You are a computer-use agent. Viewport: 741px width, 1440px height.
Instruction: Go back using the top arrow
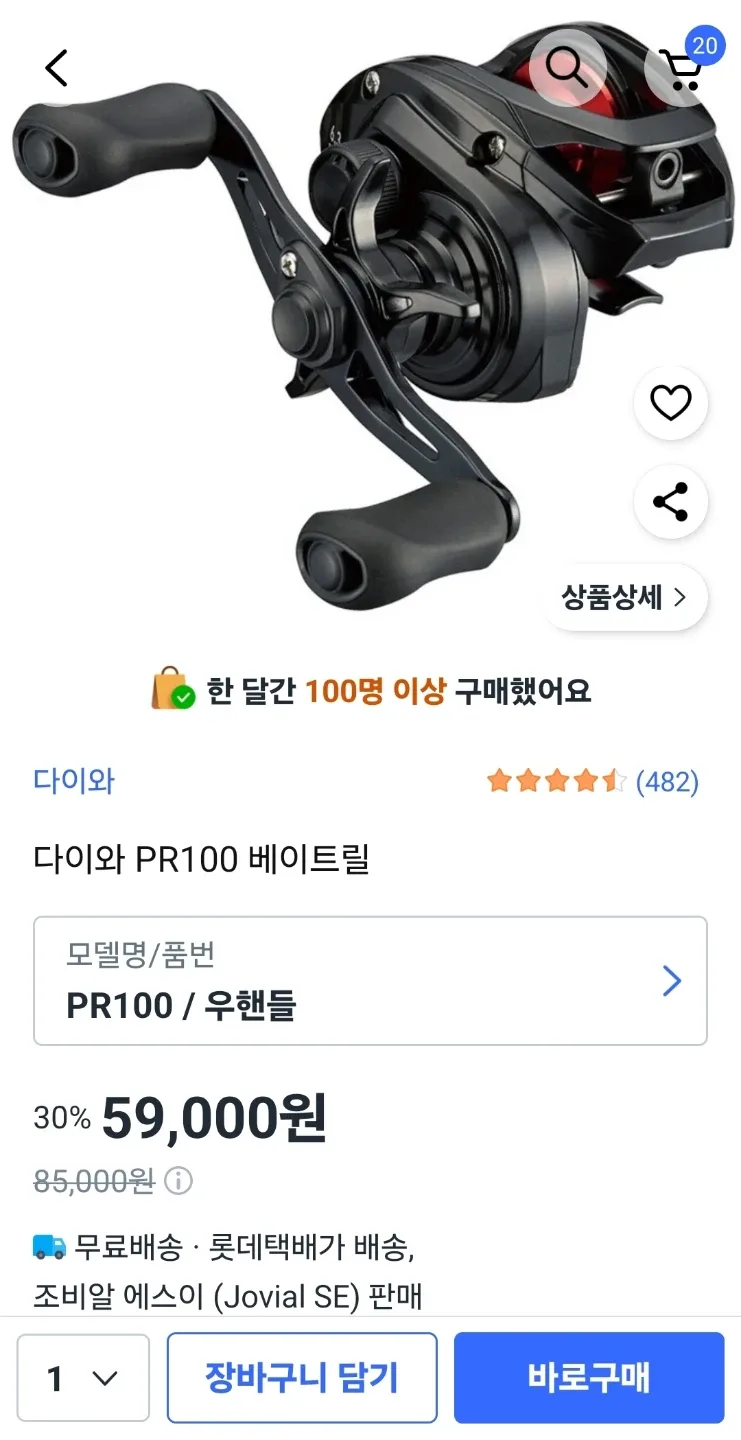click(x=57, y=68)
